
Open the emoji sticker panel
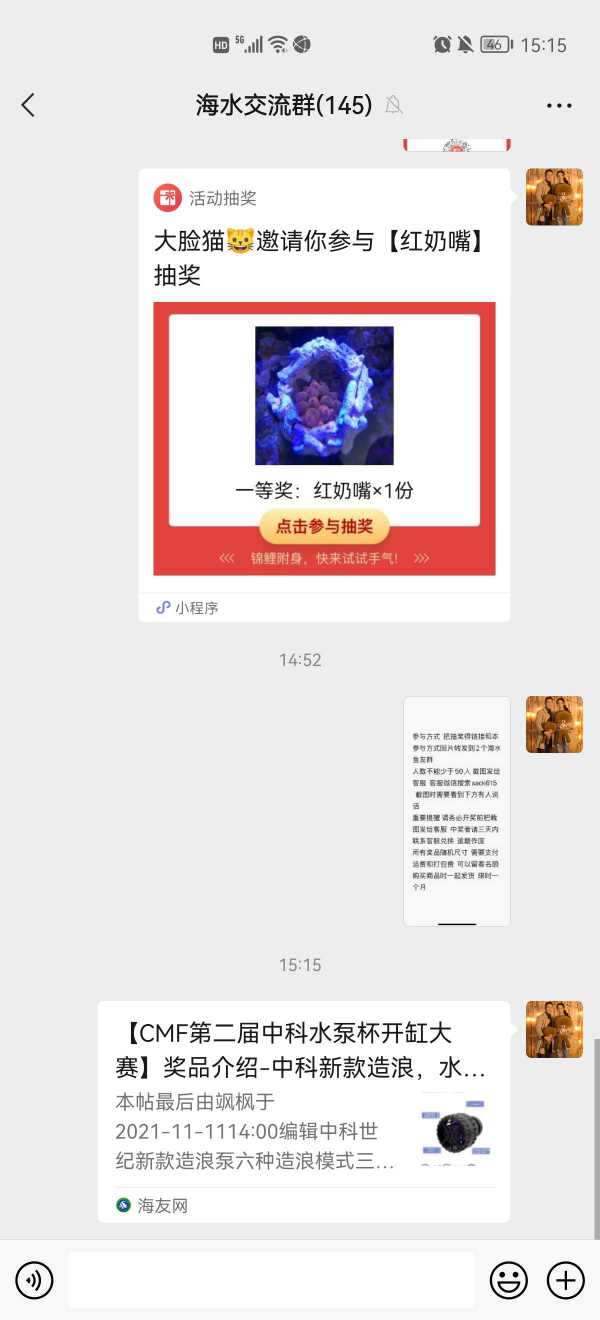tap(508, 1280)
